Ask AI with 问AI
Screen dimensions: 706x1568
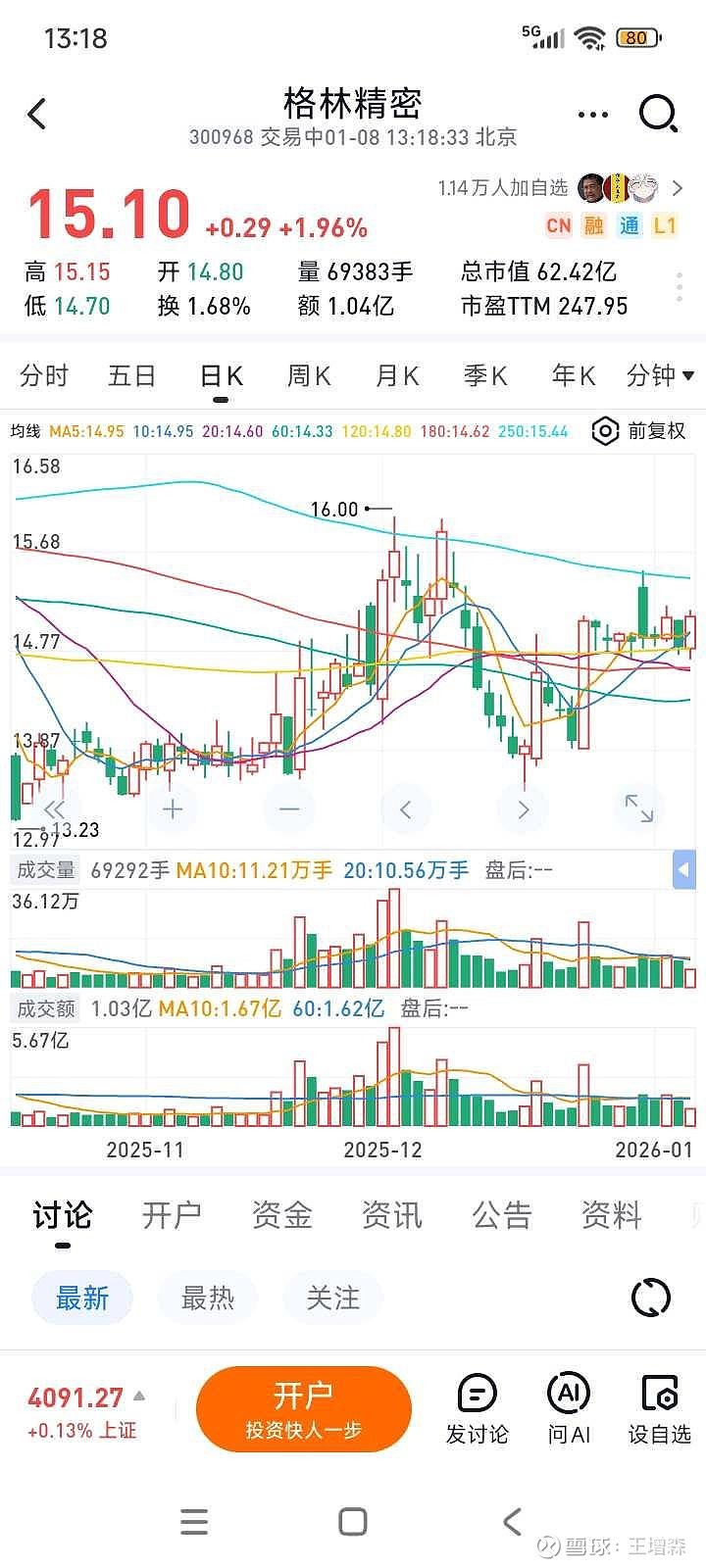(569, 1409)
